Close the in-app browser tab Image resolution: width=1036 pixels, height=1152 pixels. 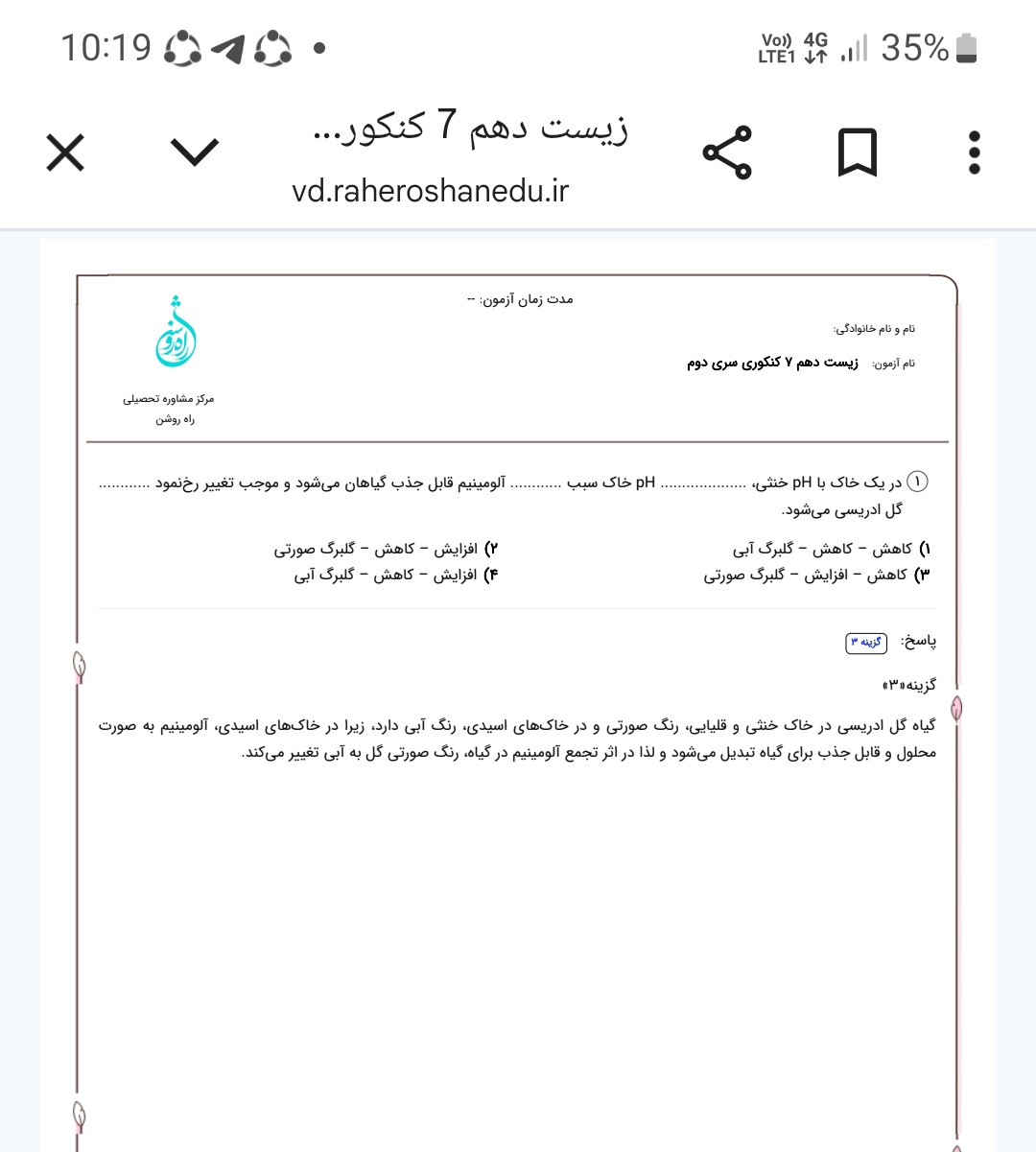[x=65, y=153]
